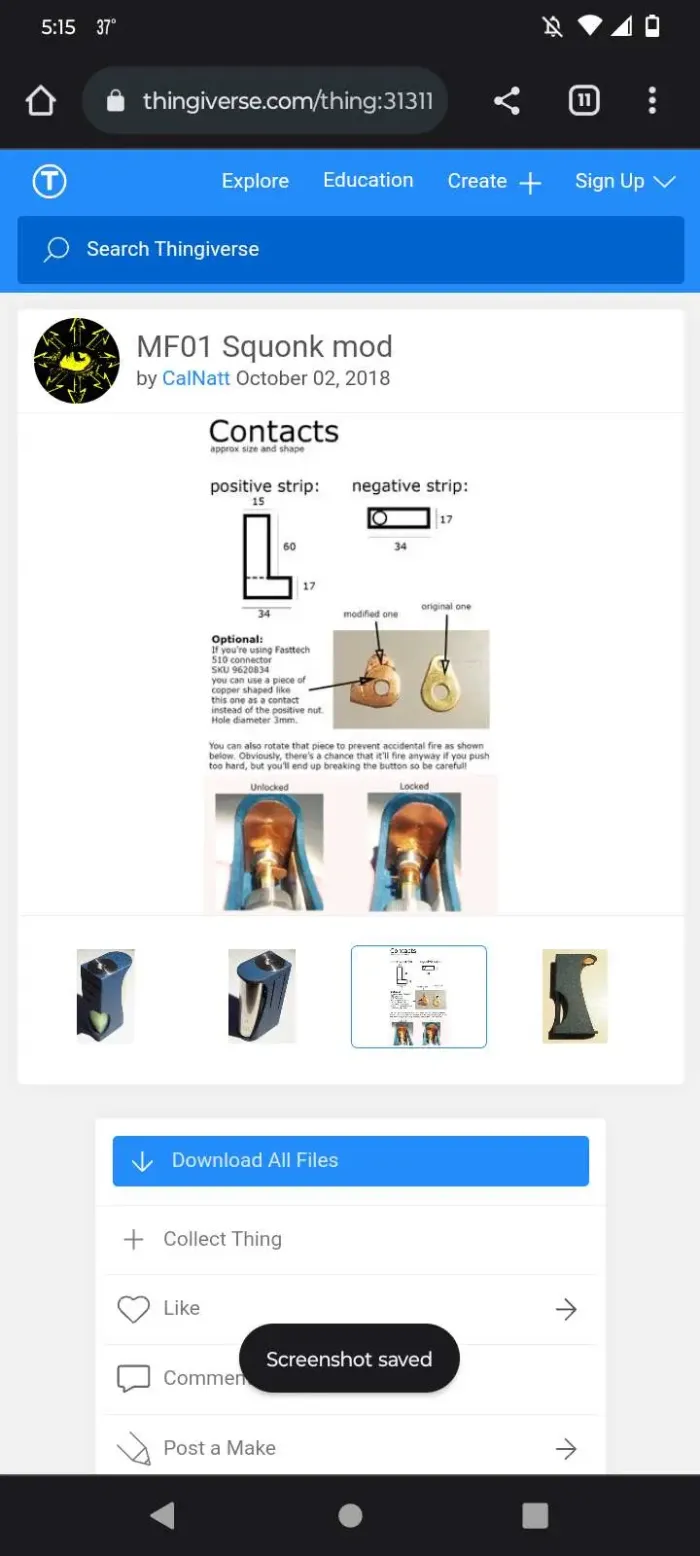The width and height of the screenshot is (700, 1556).
Task: Tap the thingiverse.com address bar
Action: click(265, 101)
